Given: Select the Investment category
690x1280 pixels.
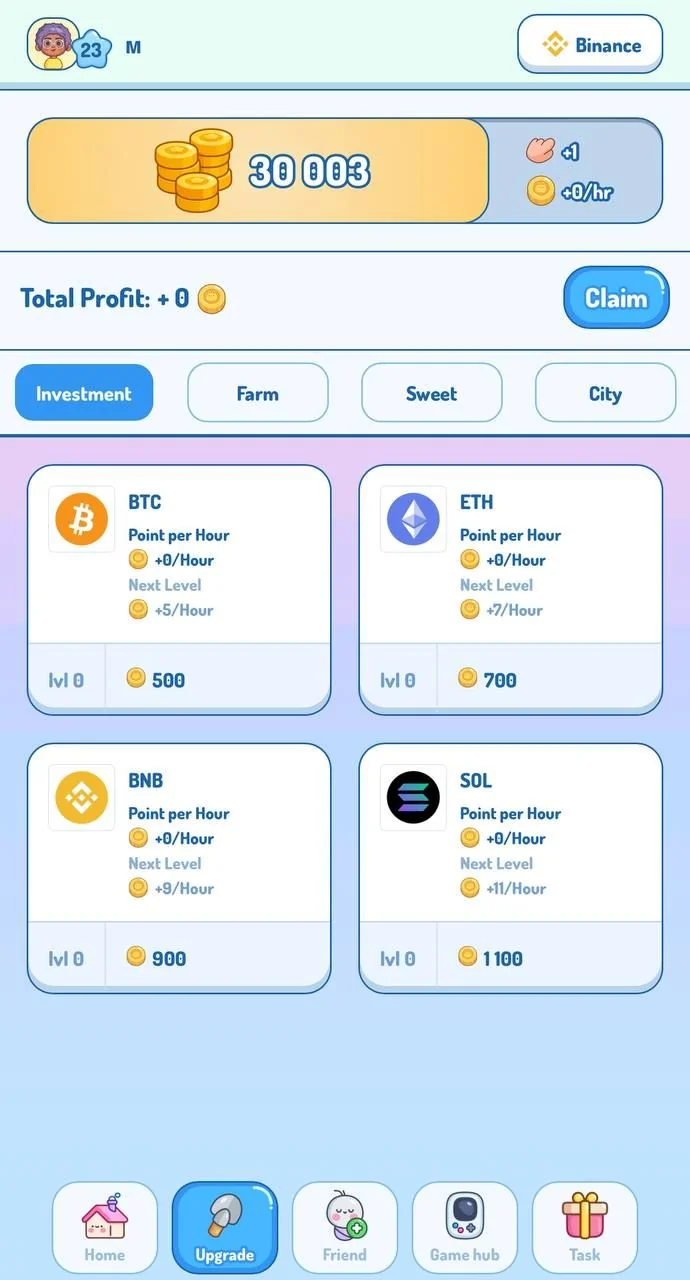Looking at the screenshot, I should point(84,393).
